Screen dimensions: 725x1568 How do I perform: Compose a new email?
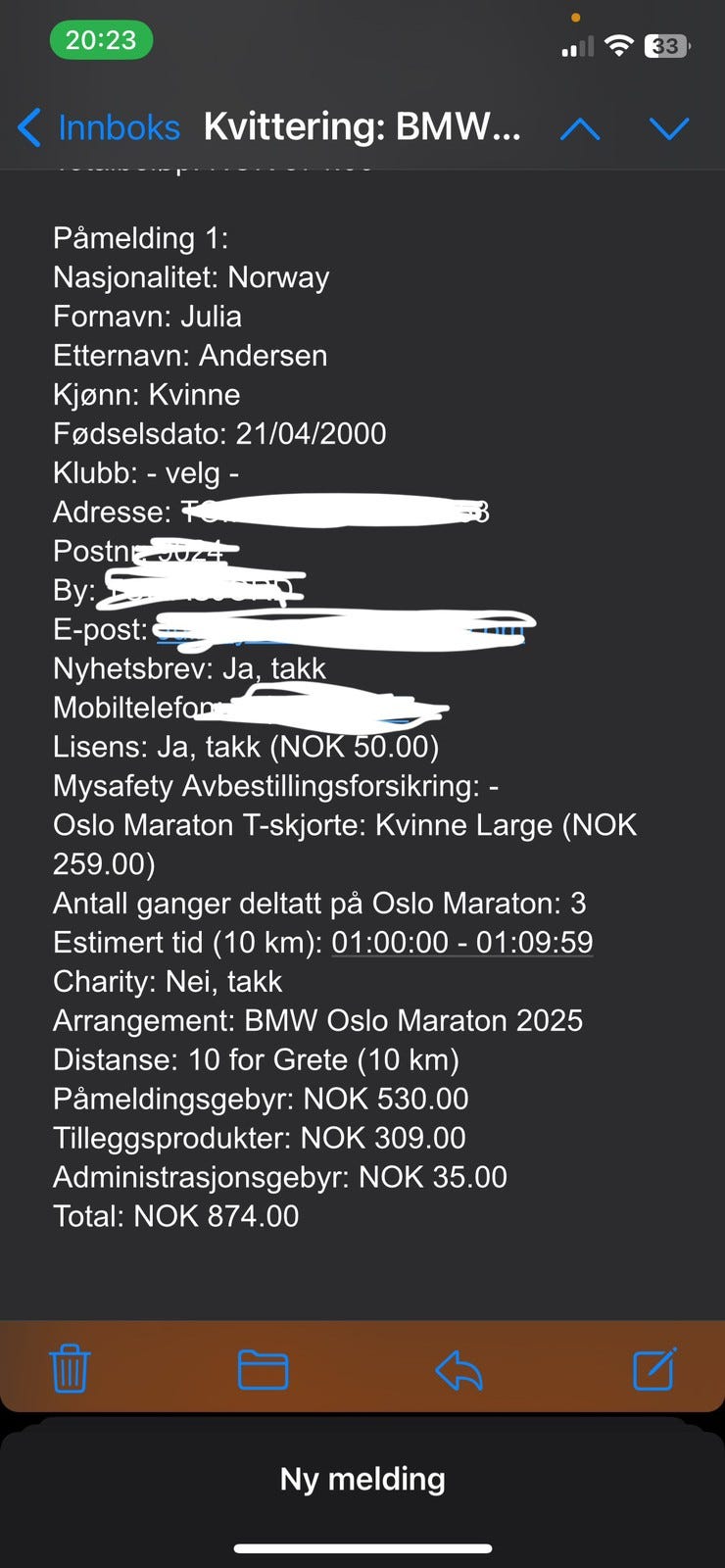coord(654,1368)
